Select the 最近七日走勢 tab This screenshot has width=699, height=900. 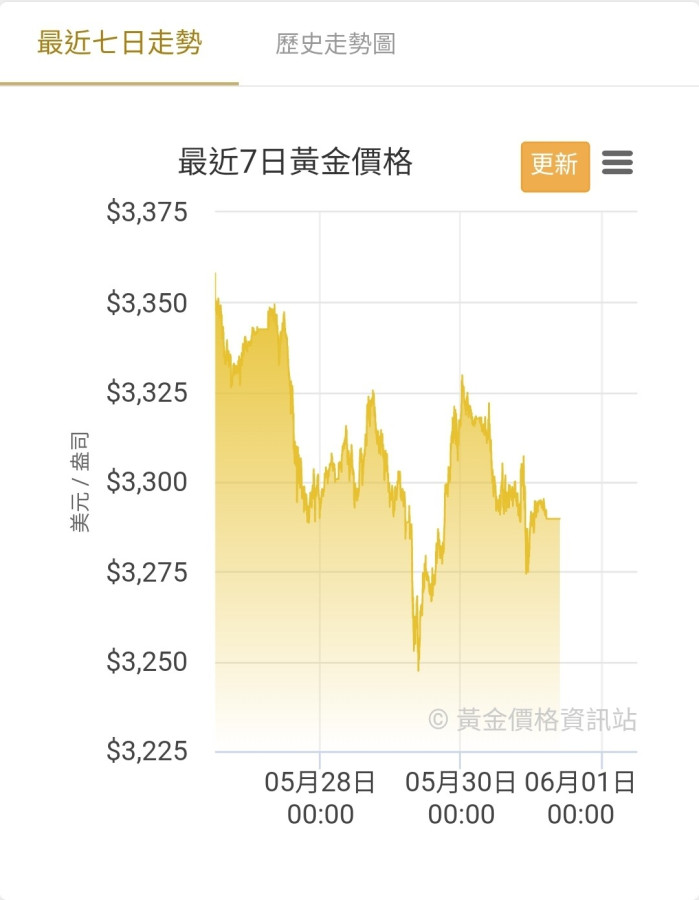[119, 43]
